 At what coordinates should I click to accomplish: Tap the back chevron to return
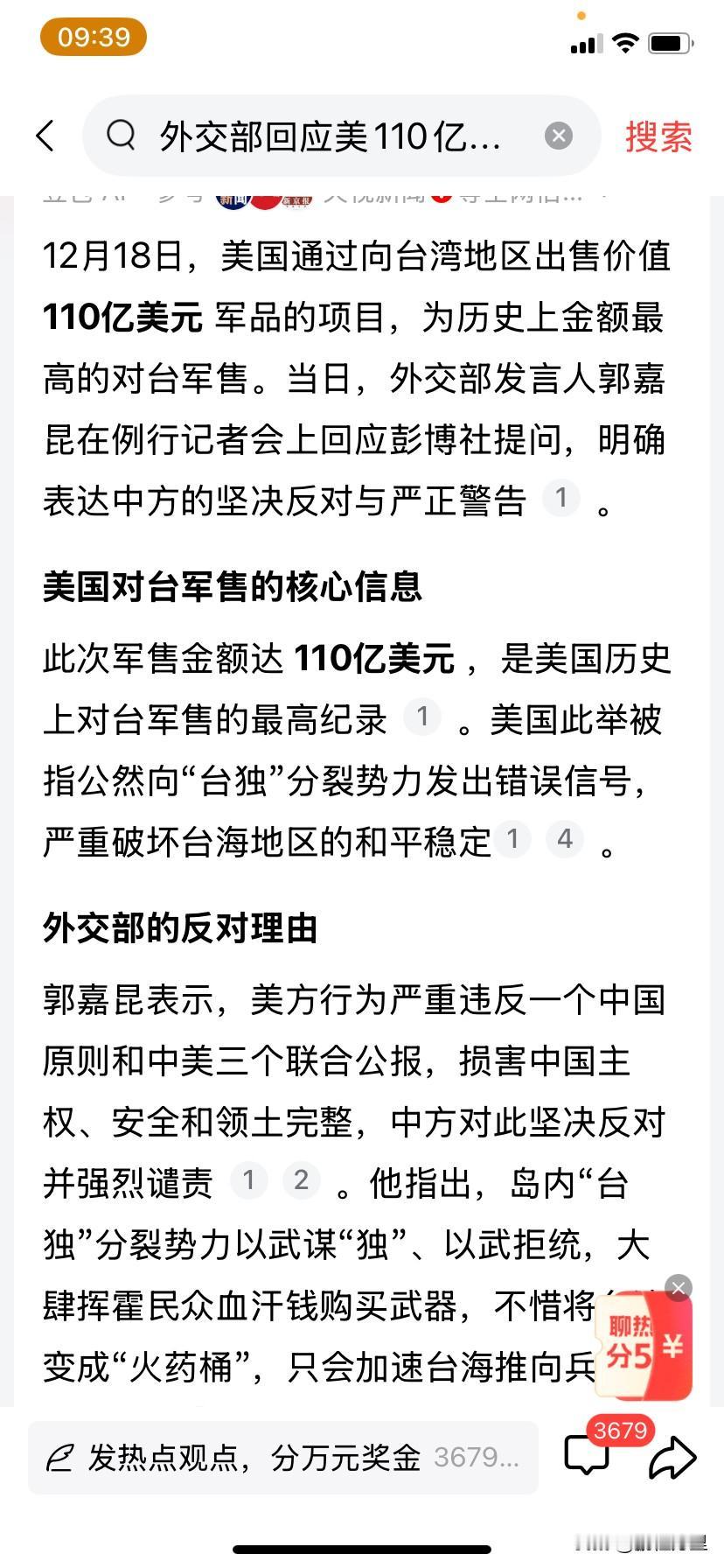tap(45, 136)
